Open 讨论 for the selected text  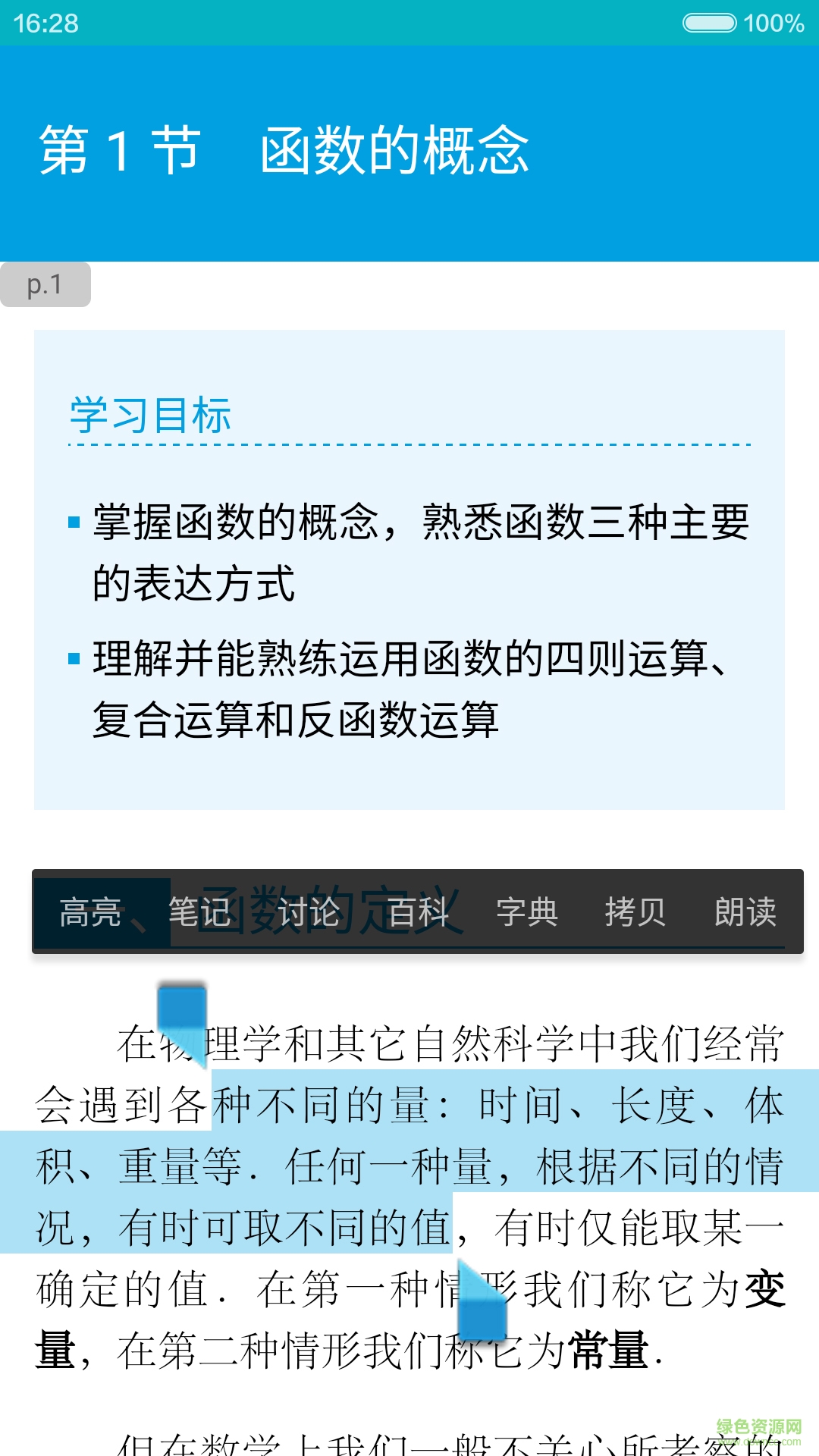point(309,912)
